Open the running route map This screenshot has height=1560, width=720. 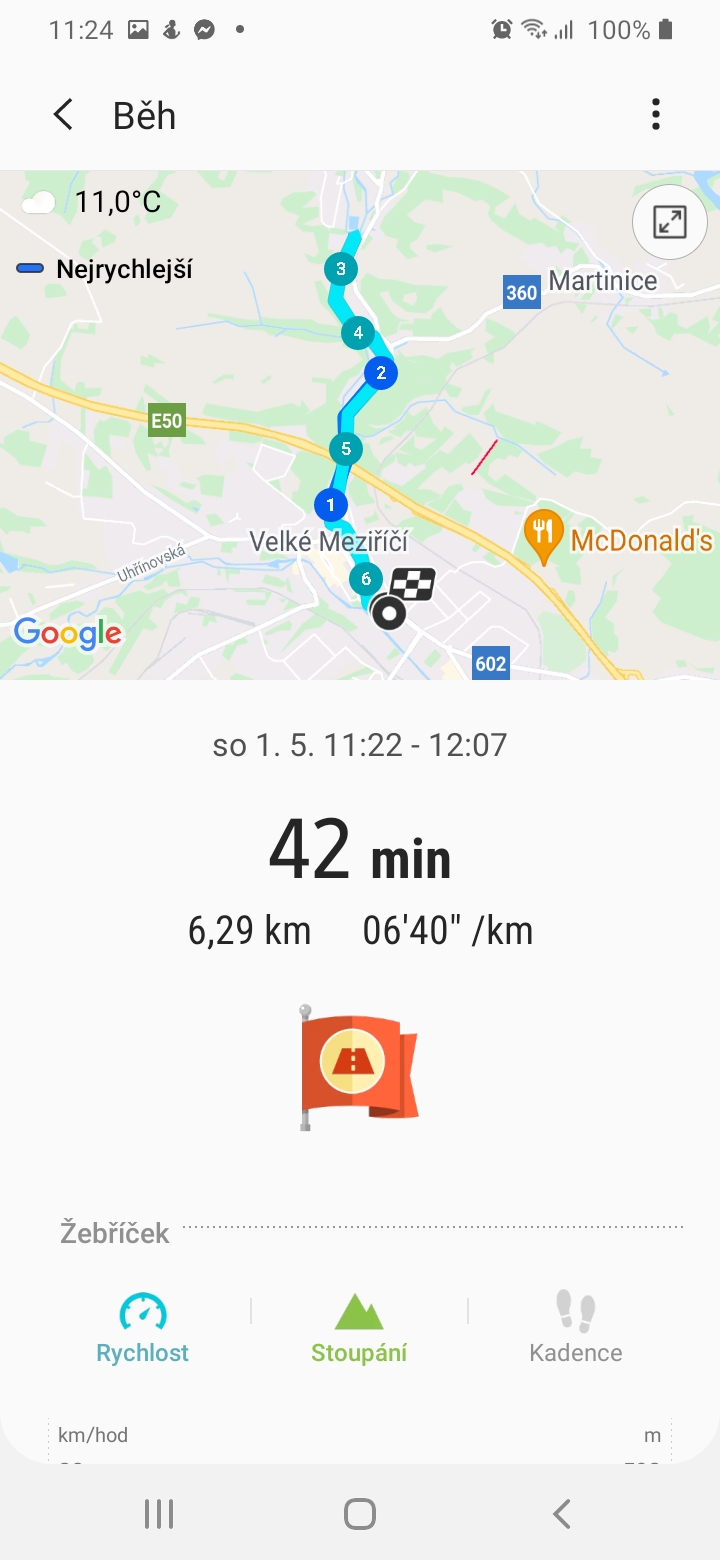[360, 425]
